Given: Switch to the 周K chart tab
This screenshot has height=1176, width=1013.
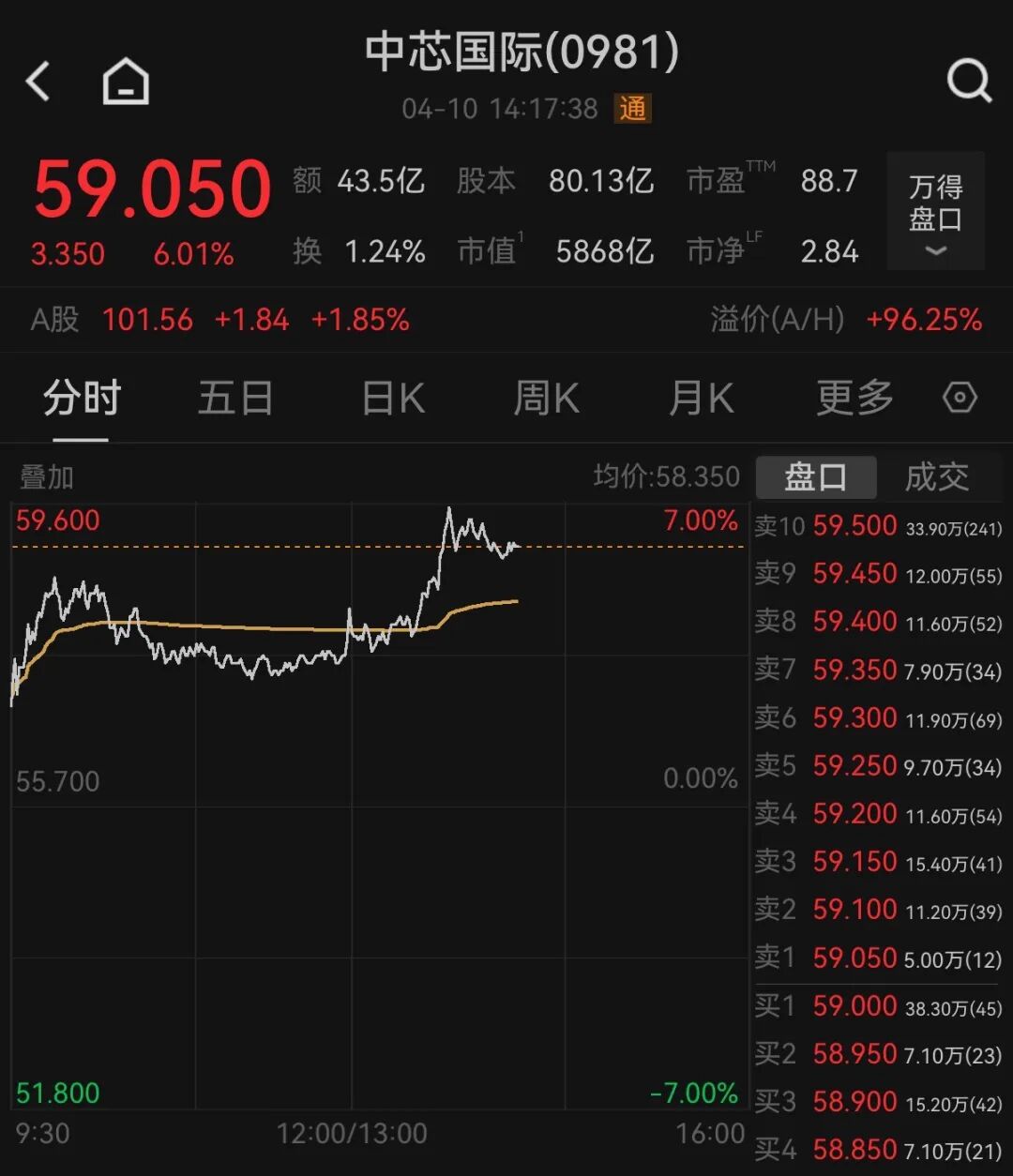Looking at the screenshot, I should coord(546,399).
